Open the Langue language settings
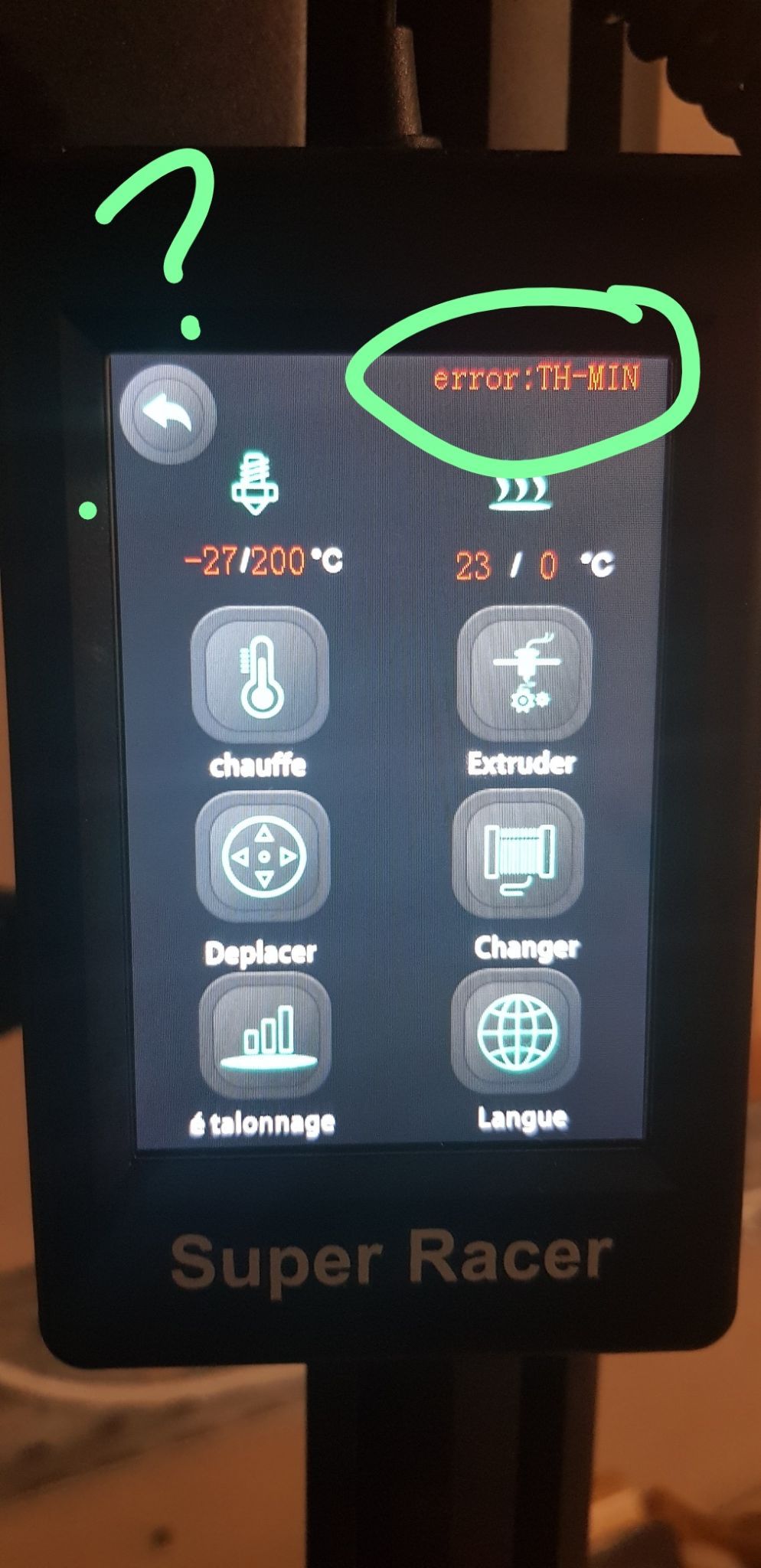 (x=515, y=1031)
